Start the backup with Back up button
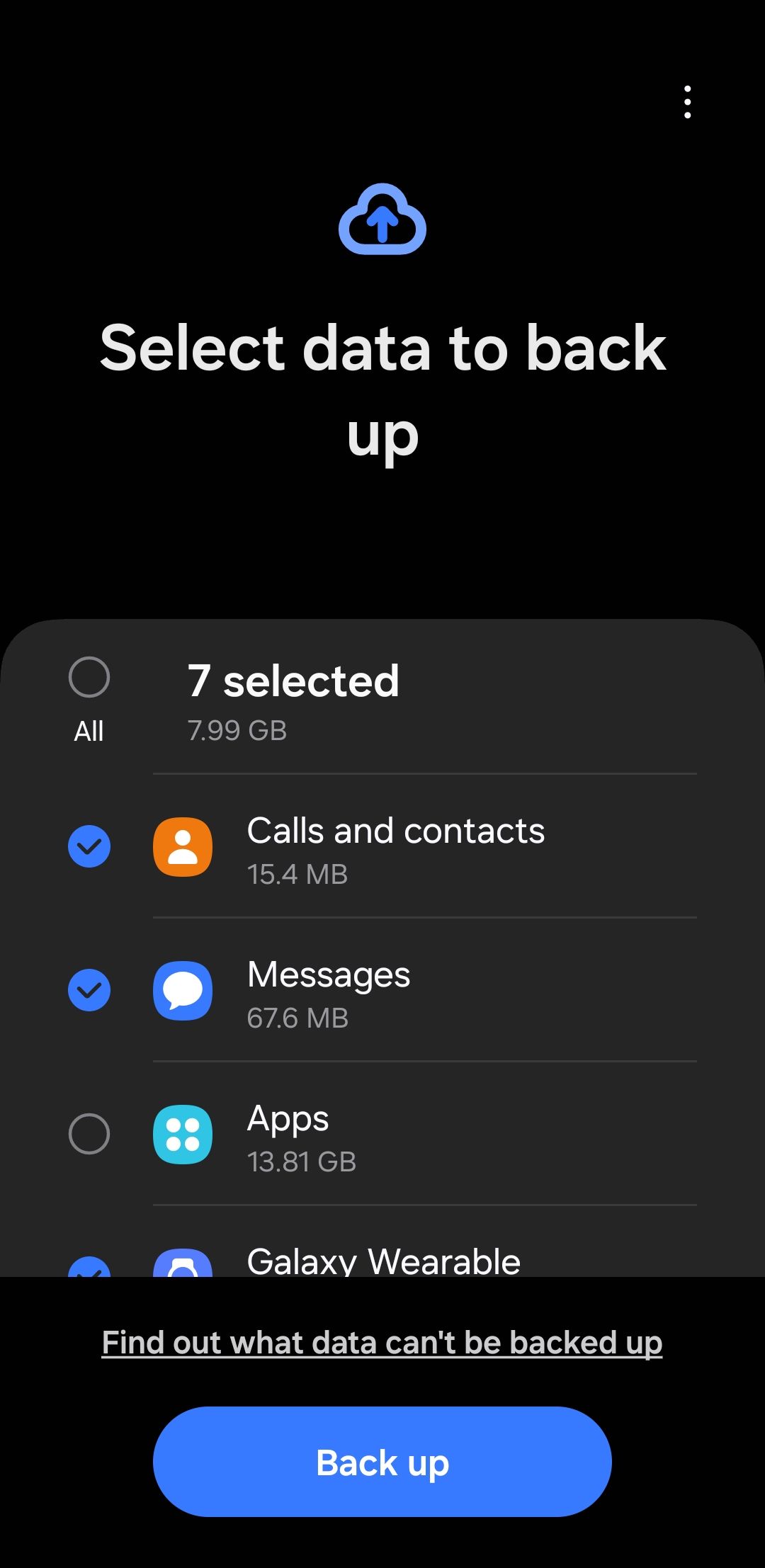Viewport: 765px width, 1568px height. (382, 1462)
